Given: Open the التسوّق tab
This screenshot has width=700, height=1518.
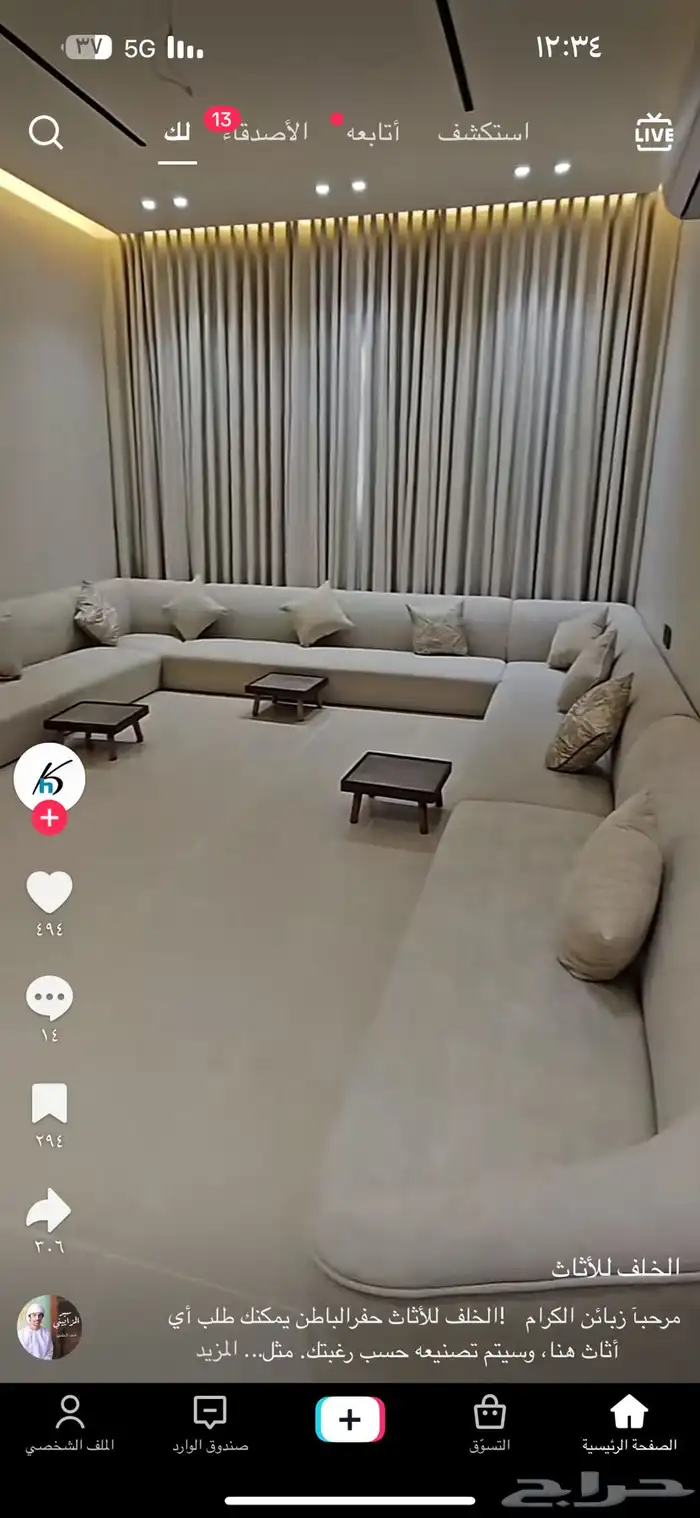Looking at the screenshot, I should coord(489,1424).
